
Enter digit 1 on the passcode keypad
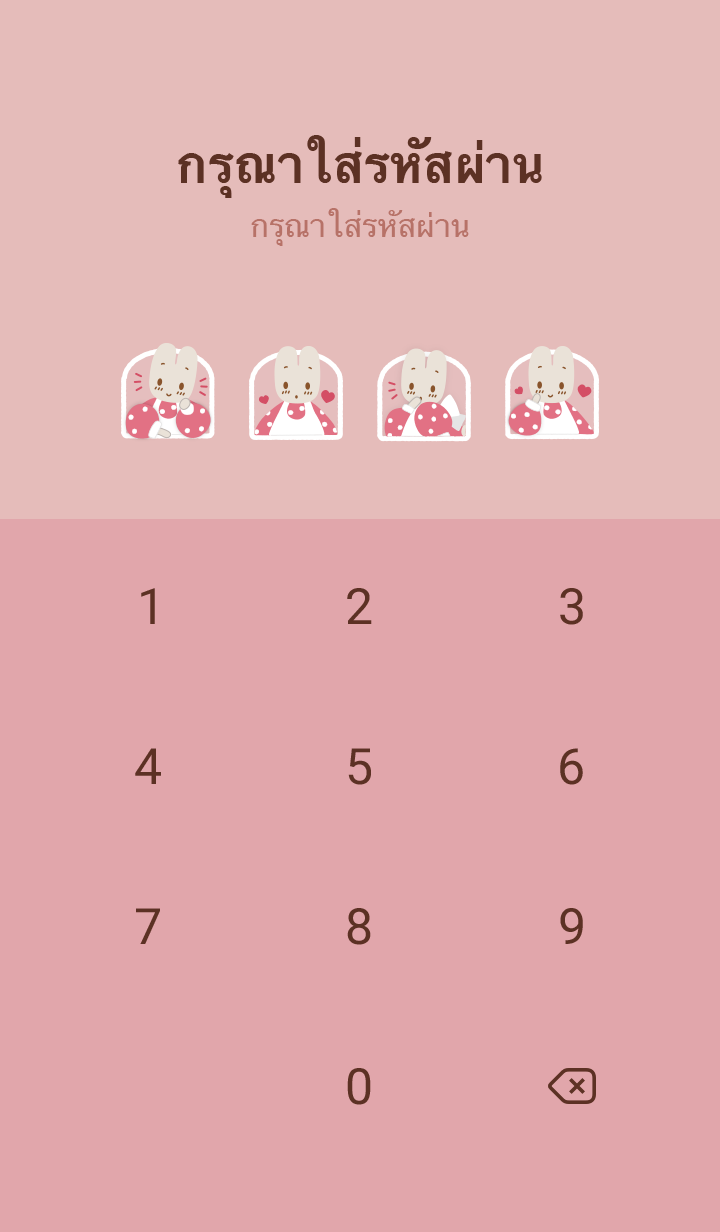point(149,607)
